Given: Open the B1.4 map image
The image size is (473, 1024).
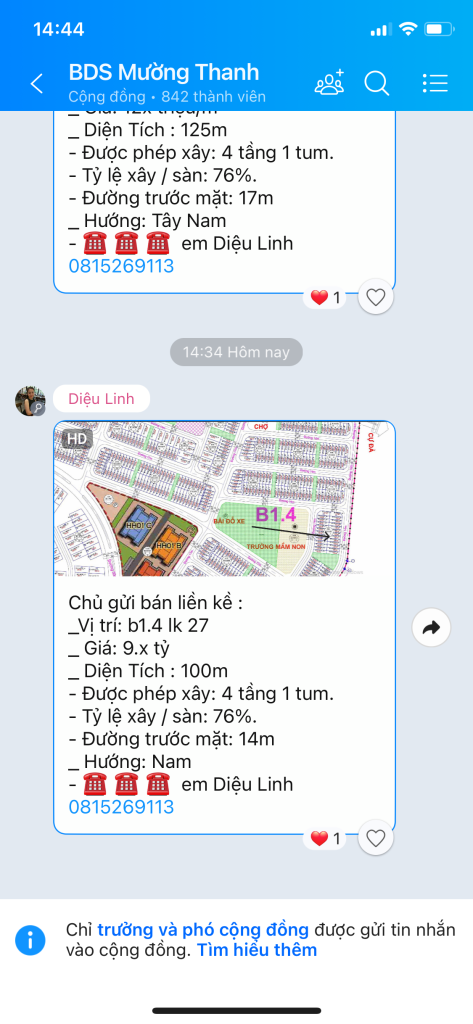Looking at the screenshot, I should [x=225, y=499].
